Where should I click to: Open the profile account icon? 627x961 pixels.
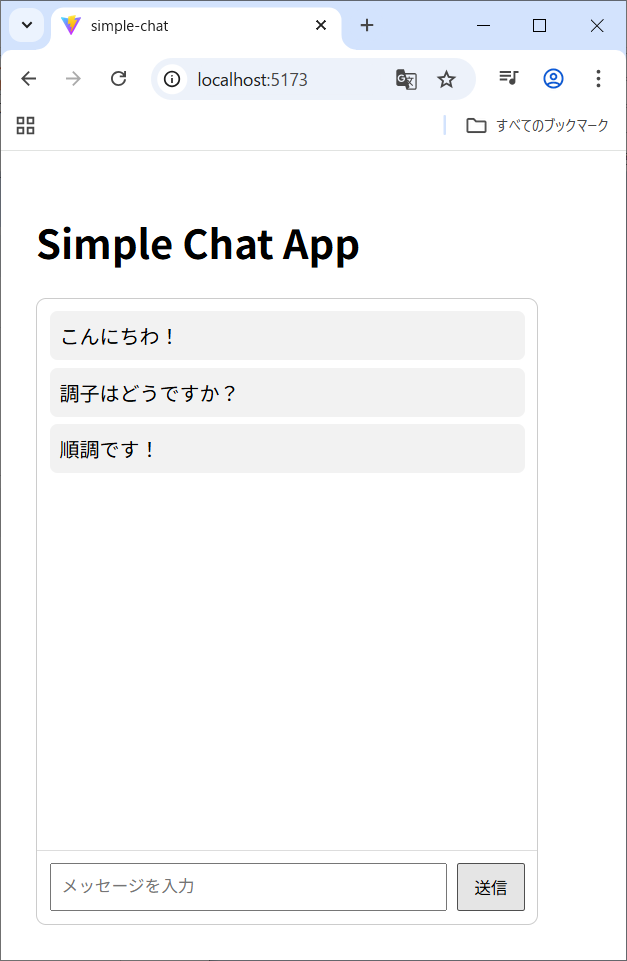point(553,79)
